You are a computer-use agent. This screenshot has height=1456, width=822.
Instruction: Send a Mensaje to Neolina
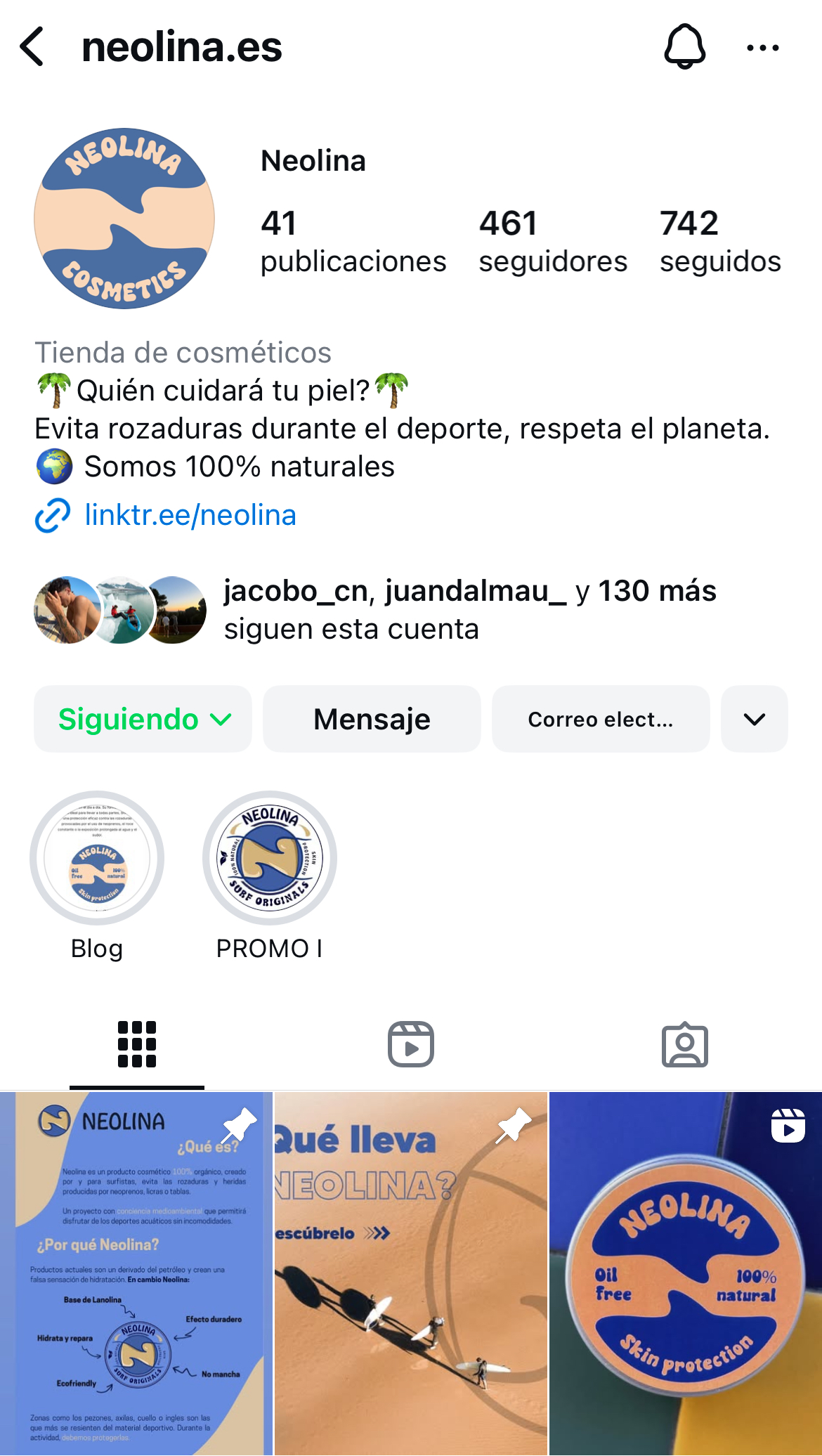click(372, 719)
